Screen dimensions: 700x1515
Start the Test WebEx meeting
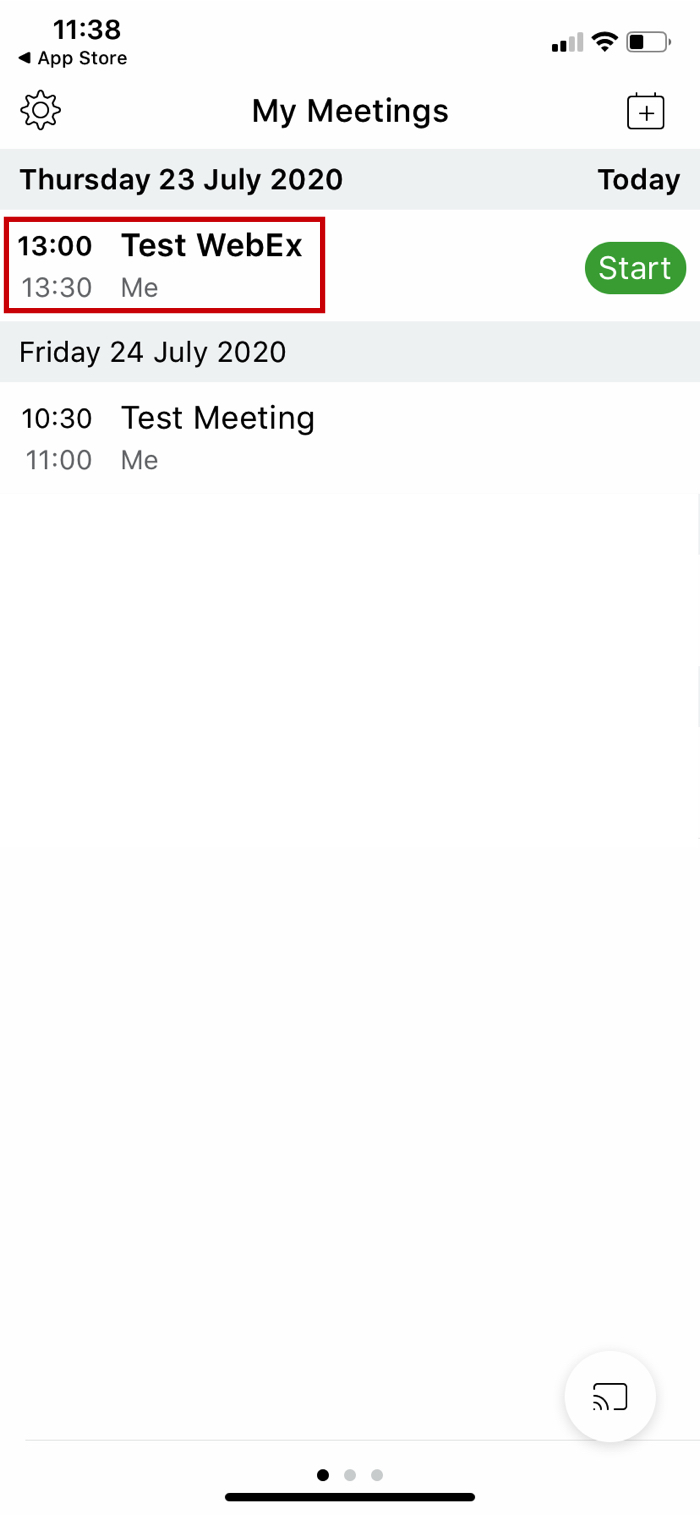click(x=635, y=268)
